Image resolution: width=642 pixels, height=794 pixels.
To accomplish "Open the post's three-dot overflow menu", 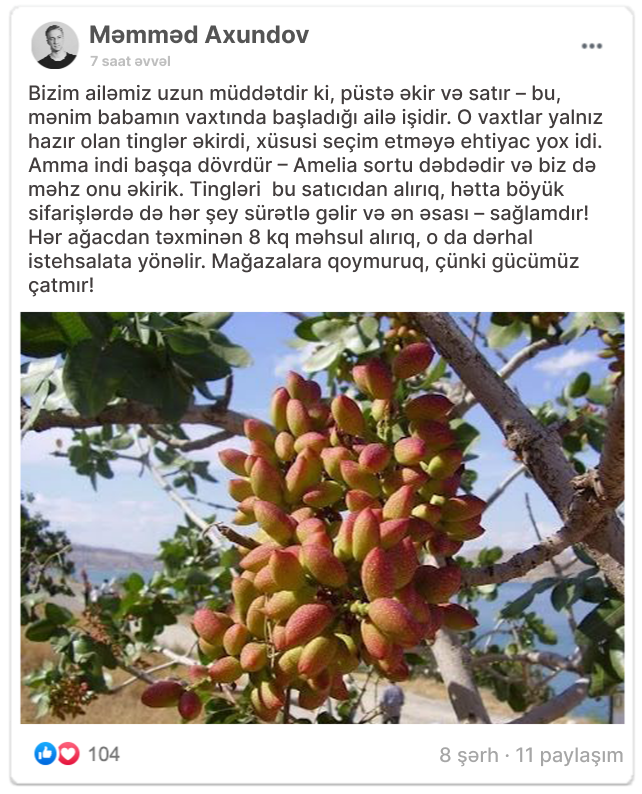I will (x=591, y=46).
